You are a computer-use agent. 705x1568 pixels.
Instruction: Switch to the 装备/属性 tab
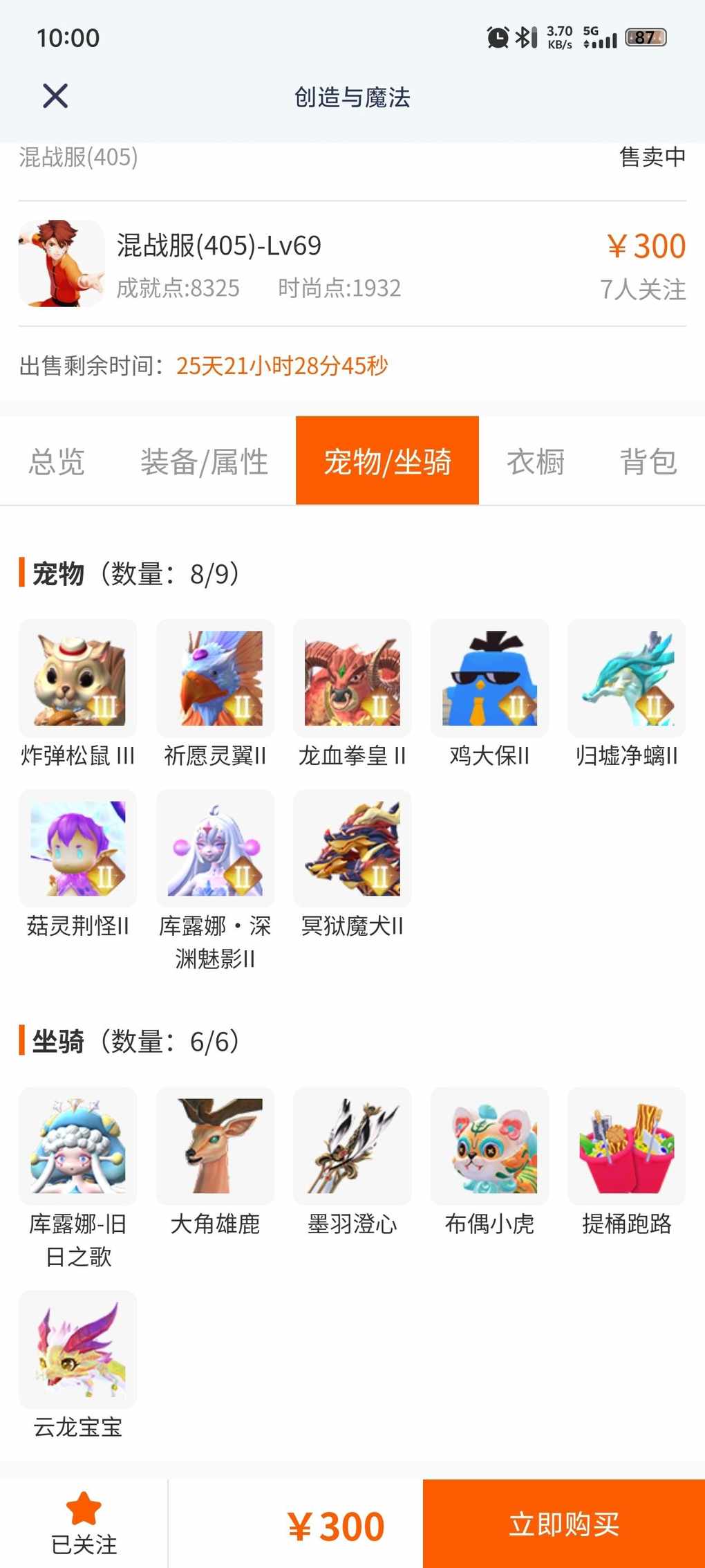tap(204, 461)
